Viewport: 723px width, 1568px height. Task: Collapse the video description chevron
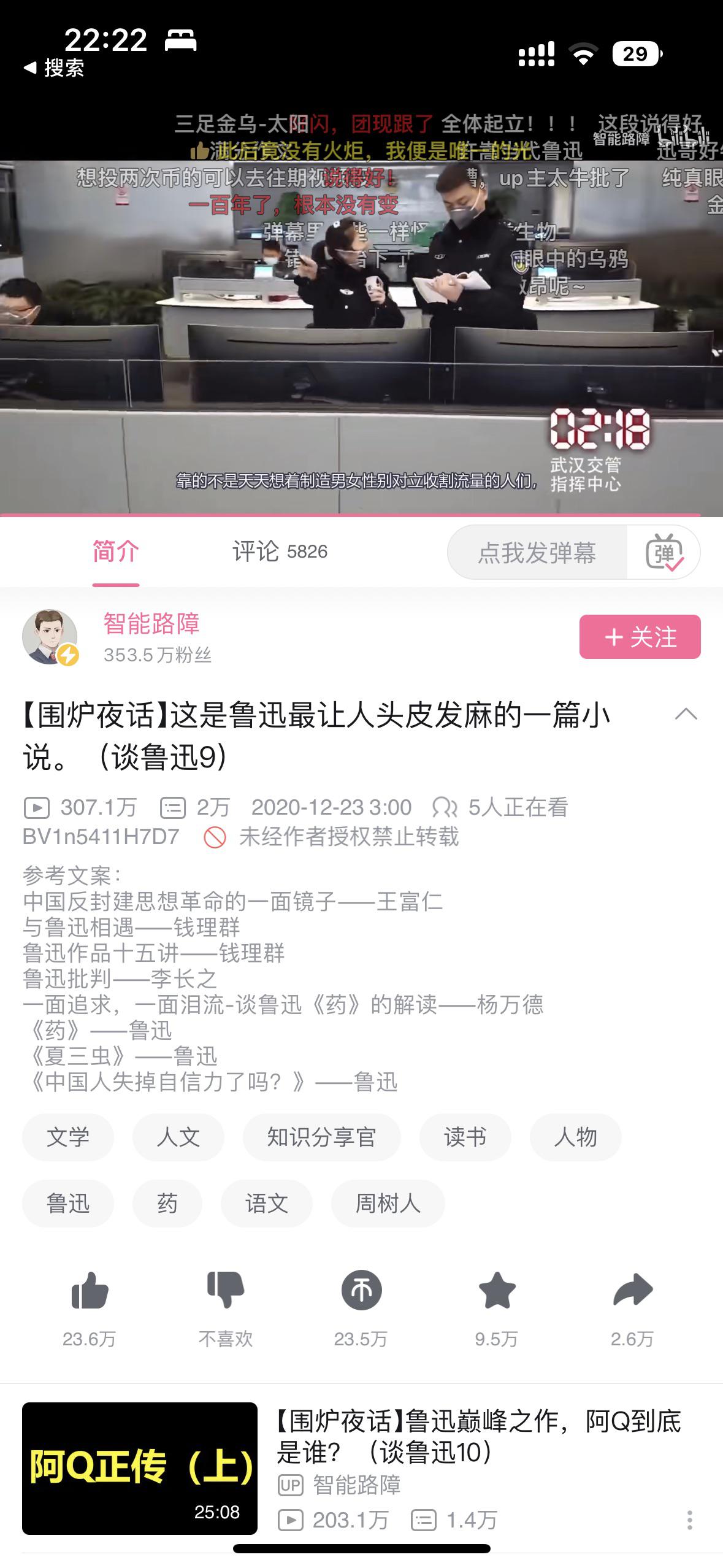686,714
